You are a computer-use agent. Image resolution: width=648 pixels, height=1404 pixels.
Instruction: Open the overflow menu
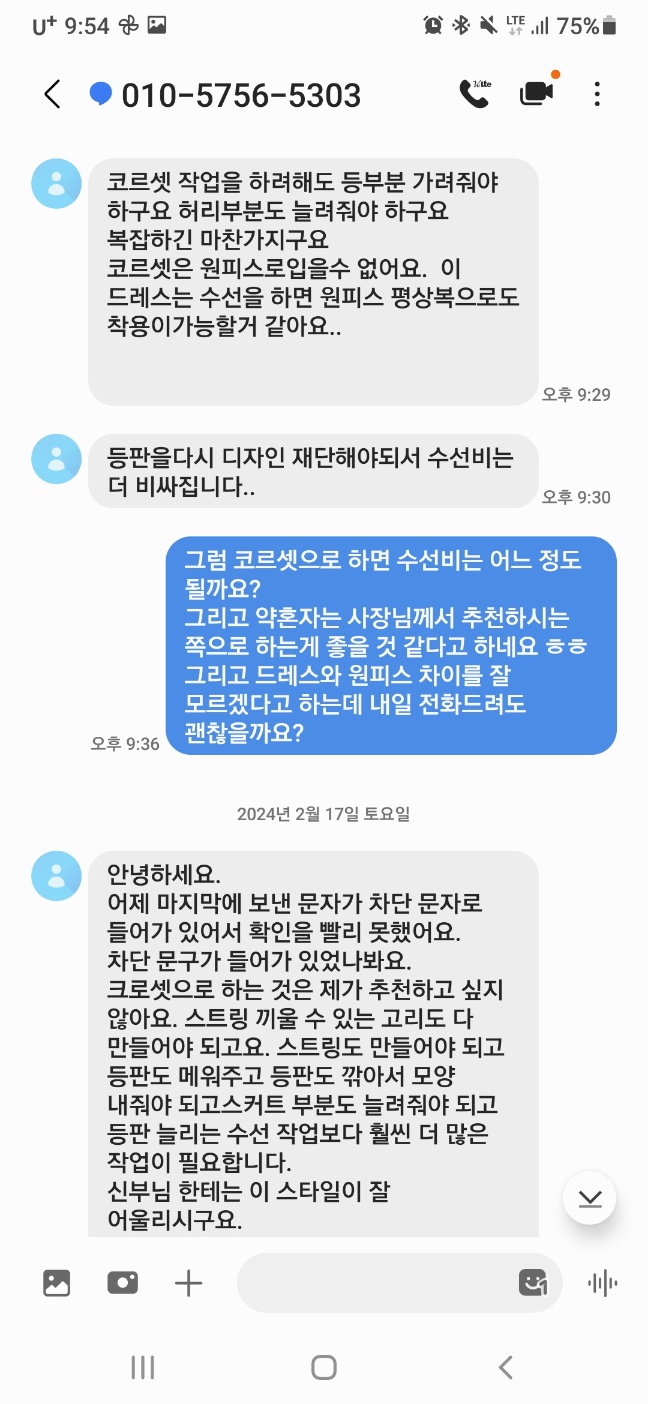(597, 95)
